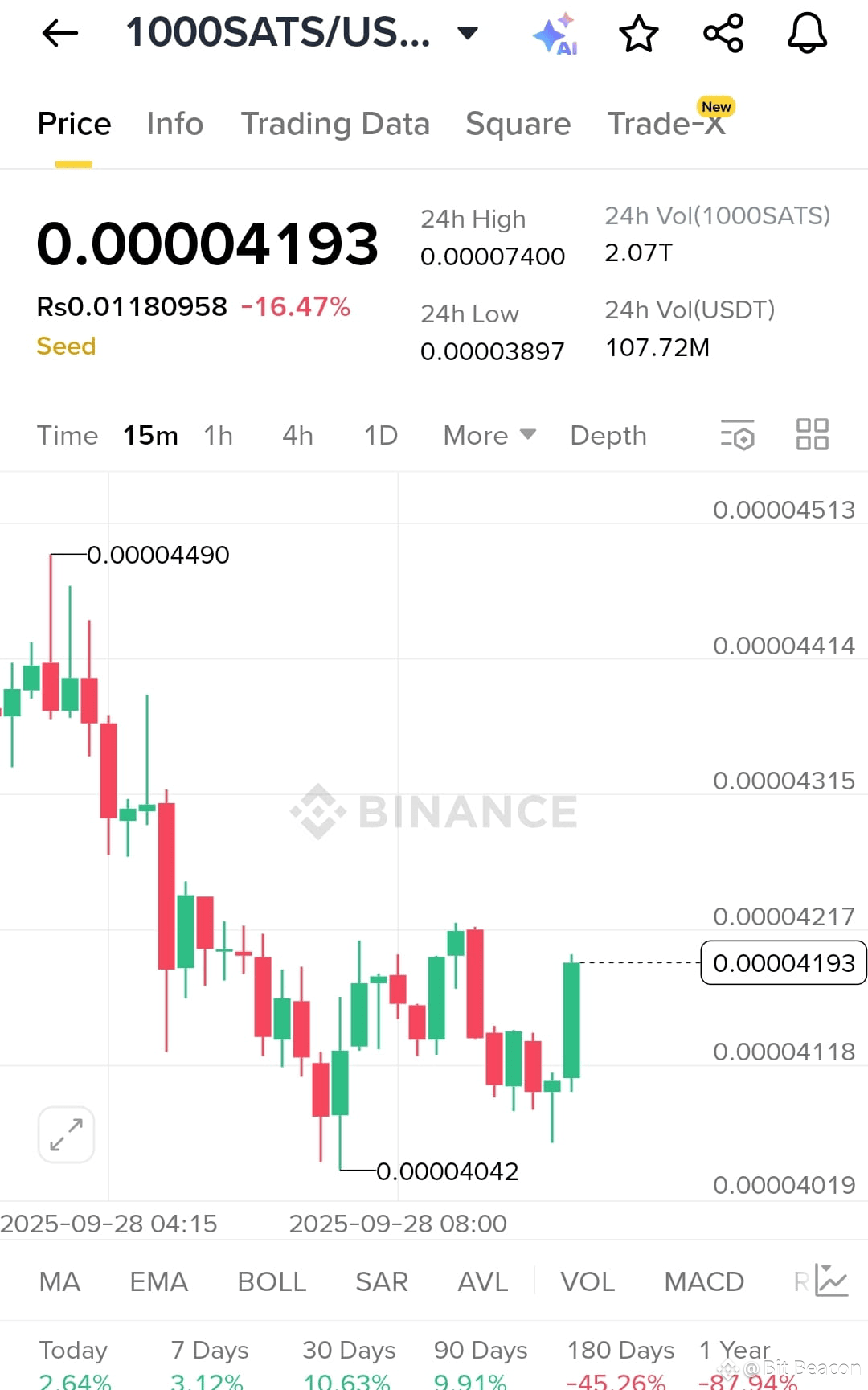
Task: Share this trading pair
Action: click(723, 34)
